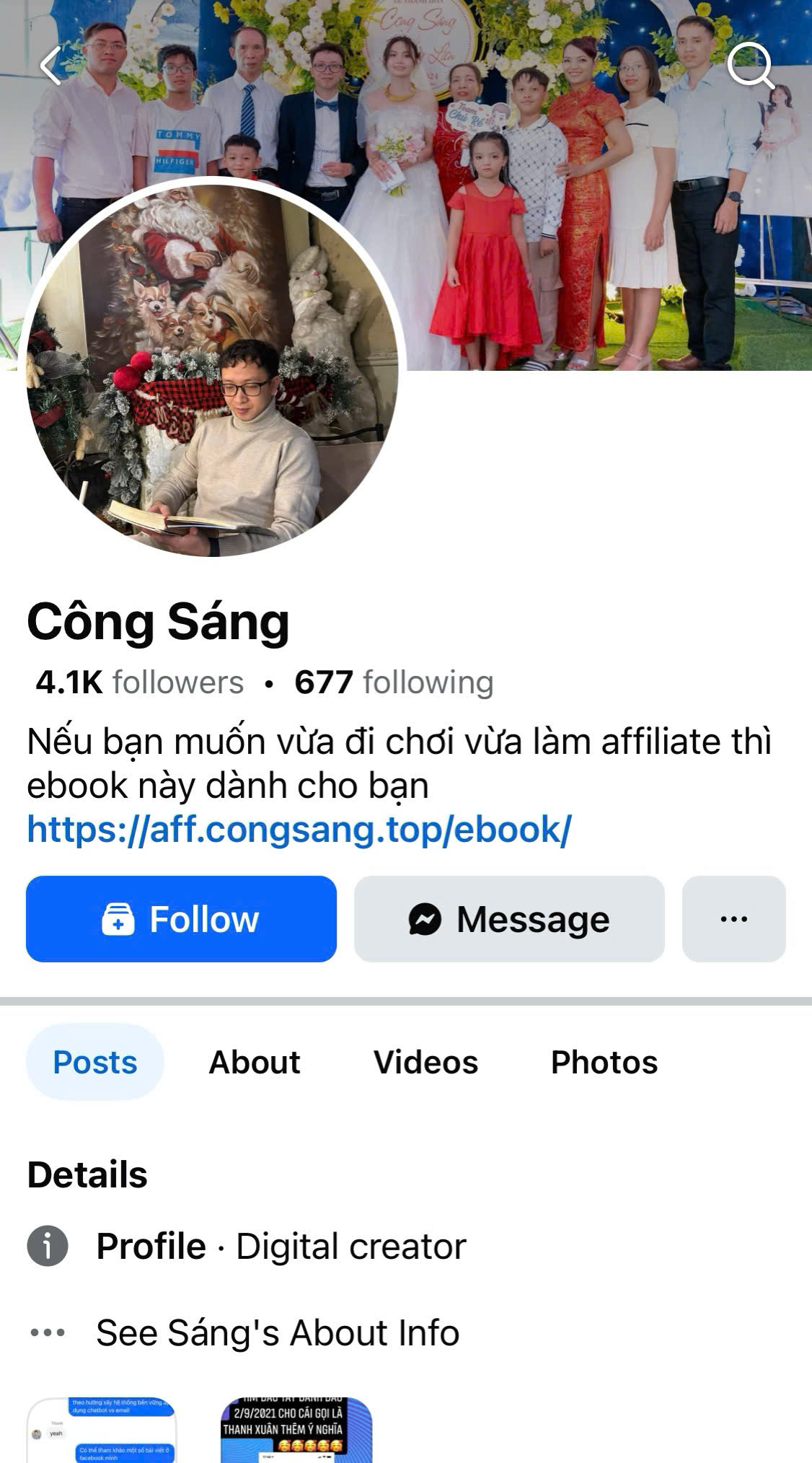Switch to the Posts tab
The height and width of the screenshot is (1463, 812).
click(x=95, y=1062)
